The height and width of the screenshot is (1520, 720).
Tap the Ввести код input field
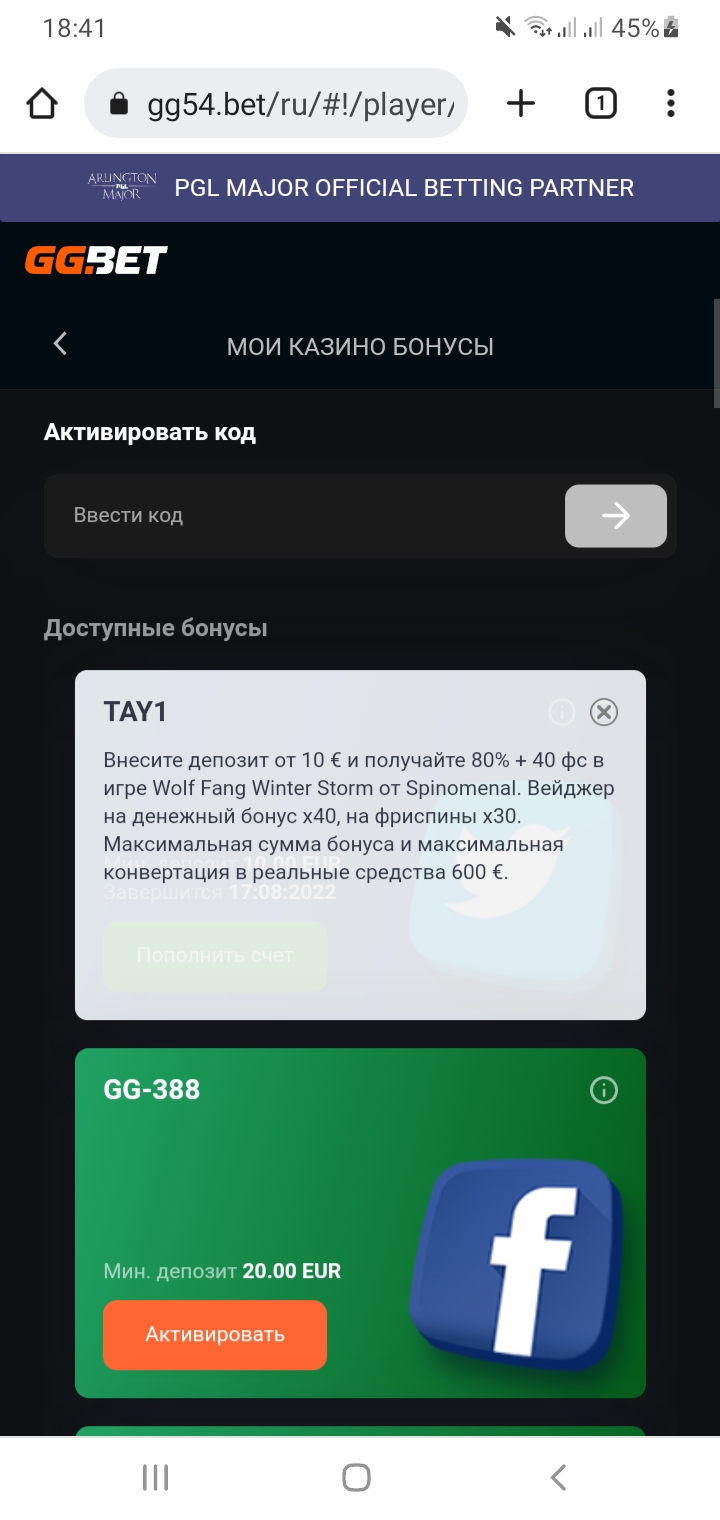click(300, 516)
